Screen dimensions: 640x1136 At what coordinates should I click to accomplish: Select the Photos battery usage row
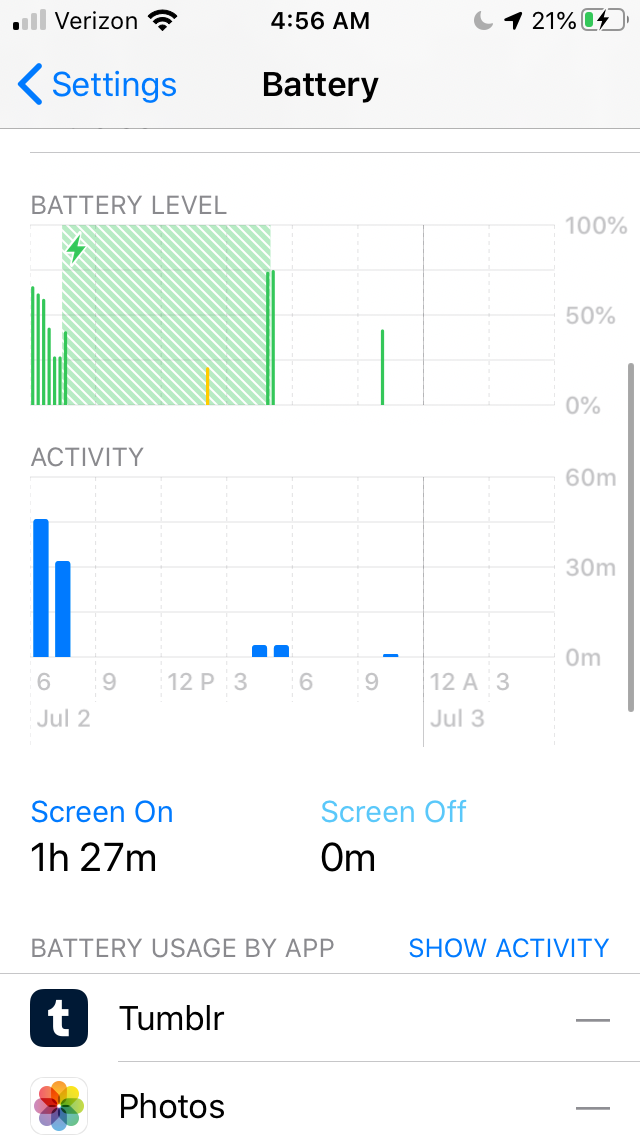click(x=320, y=1106)
